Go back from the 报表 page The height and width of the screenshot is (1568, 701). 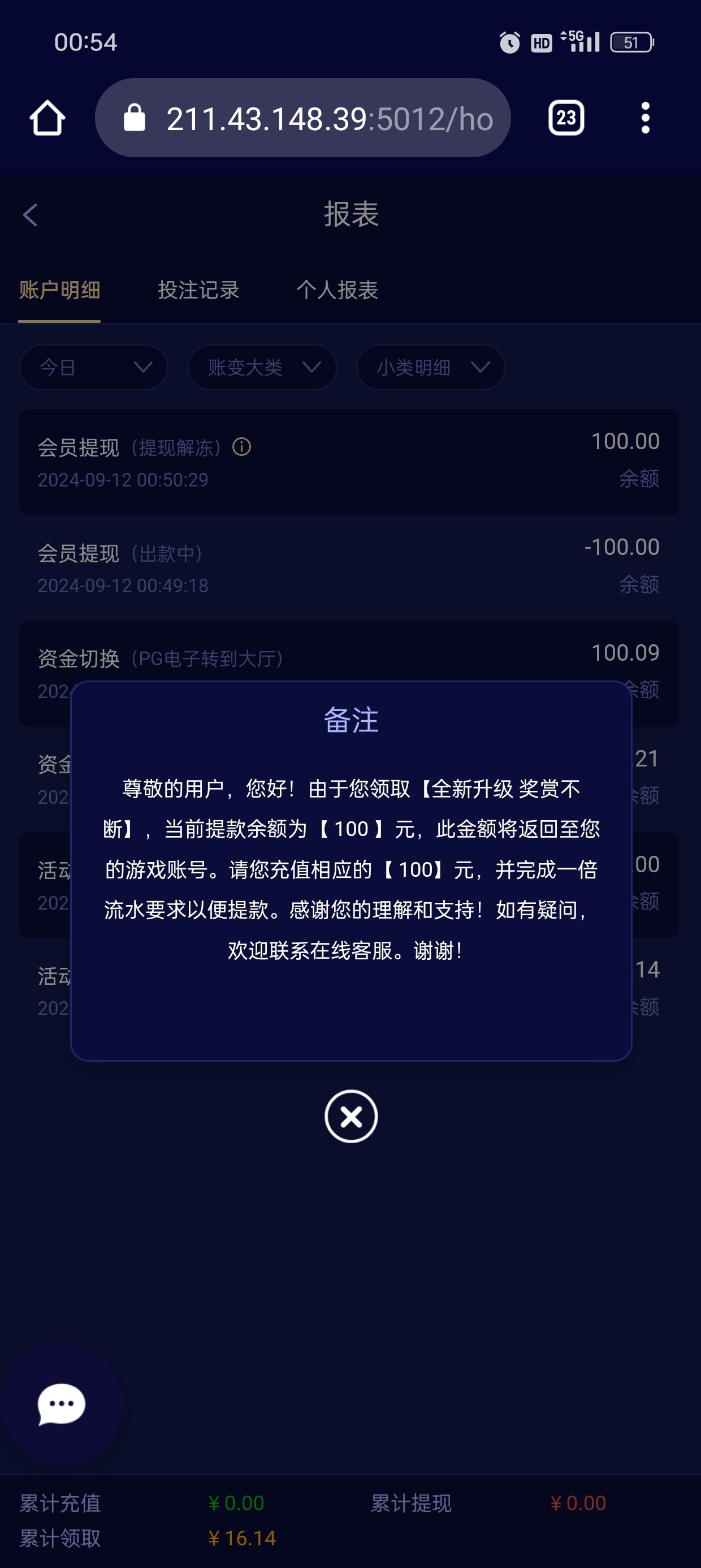click(x=31, y=215)
